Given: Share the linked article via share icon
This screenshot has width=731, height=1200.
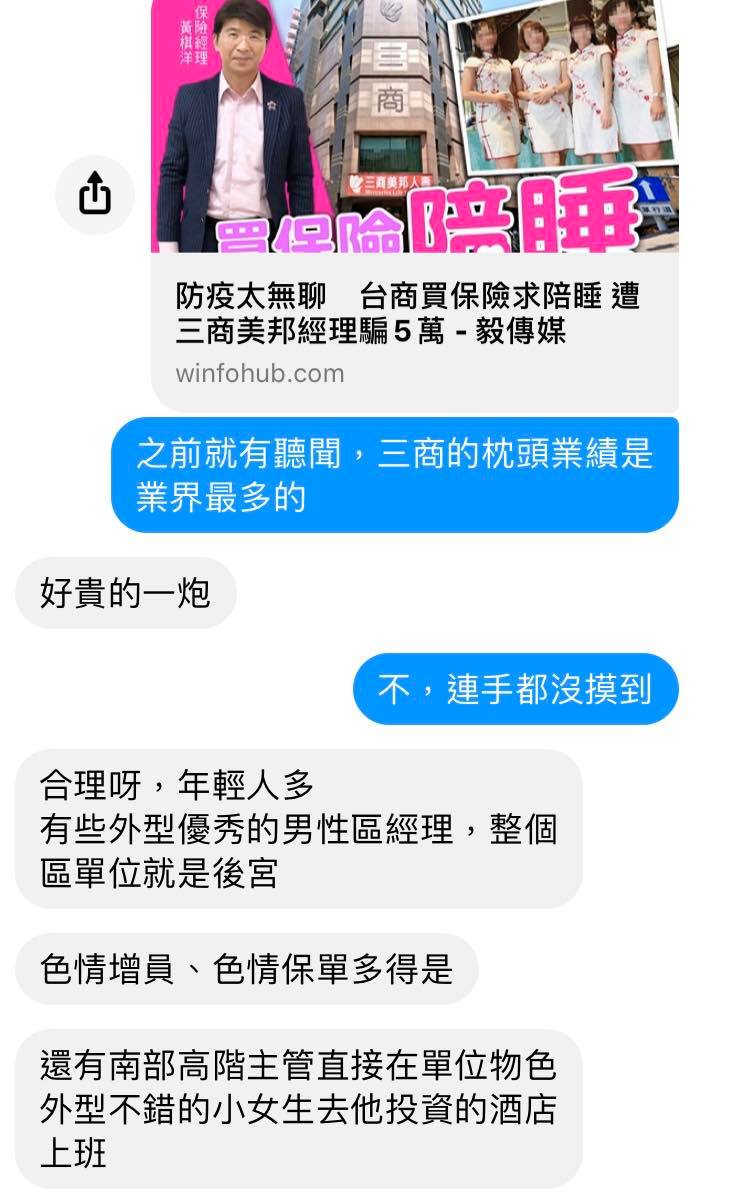Looking at the screenshot, I should click(94, 194).
